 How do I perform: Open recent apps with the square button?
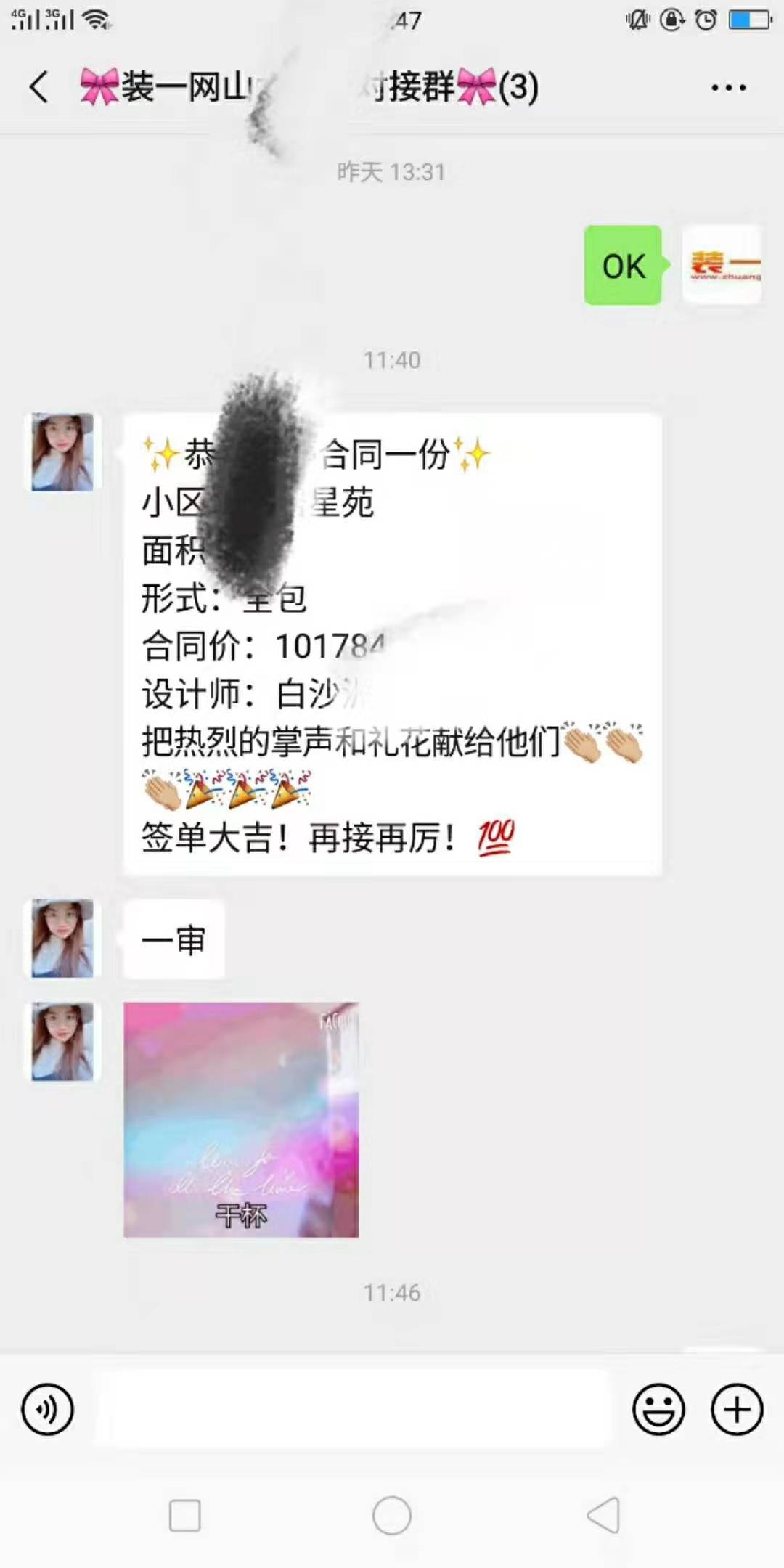(x=184, y=1516)
